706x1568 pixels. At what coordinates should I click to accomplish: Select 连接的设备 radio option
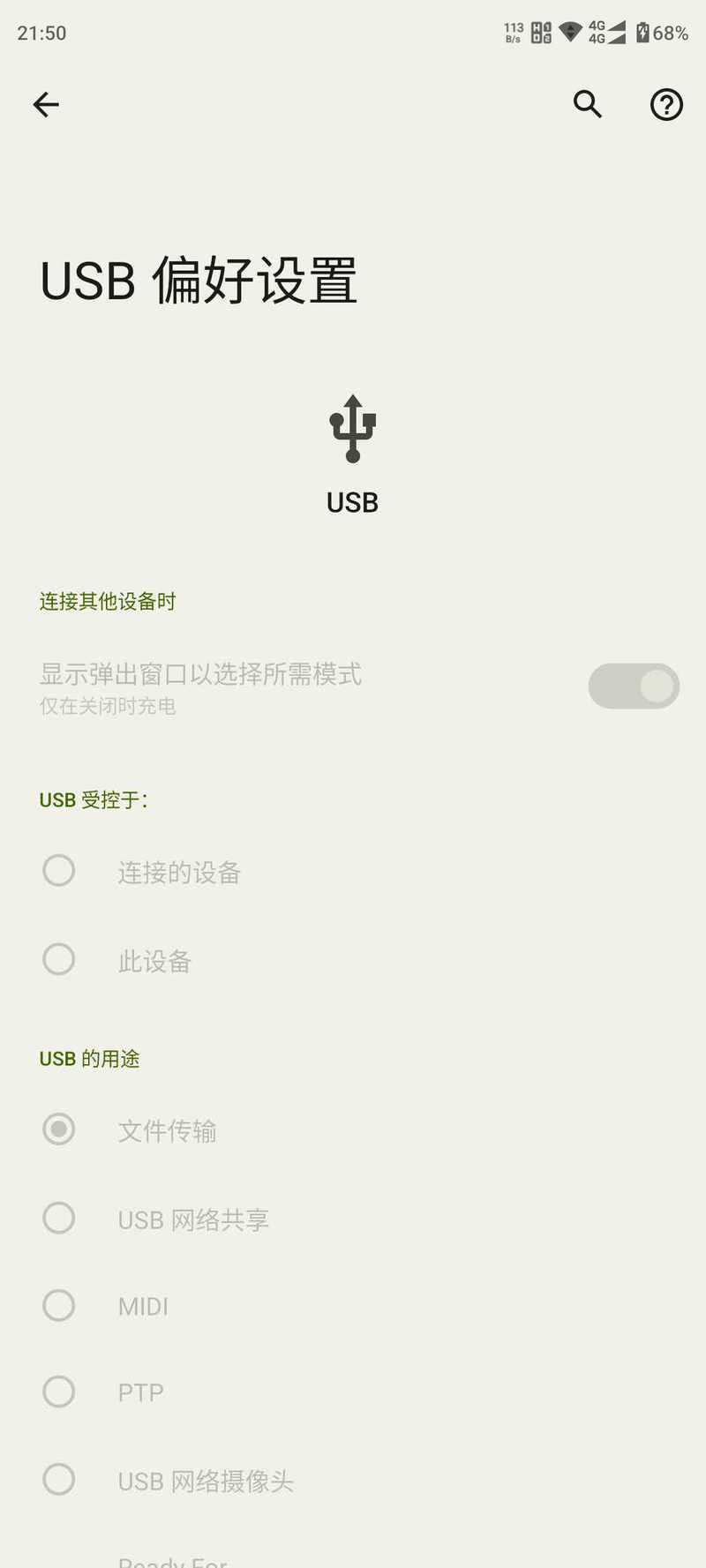point(59,871)
